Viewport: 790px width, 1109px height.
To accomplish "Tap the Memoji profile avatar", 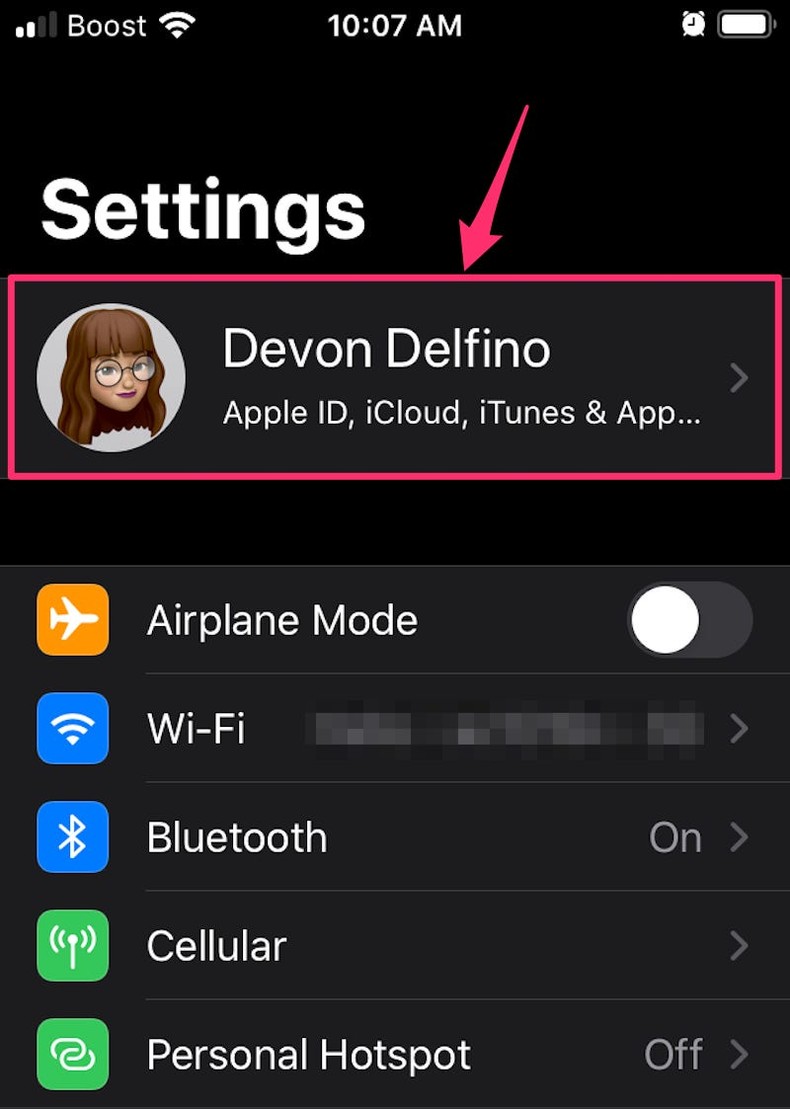I will [x=111, y=377].
